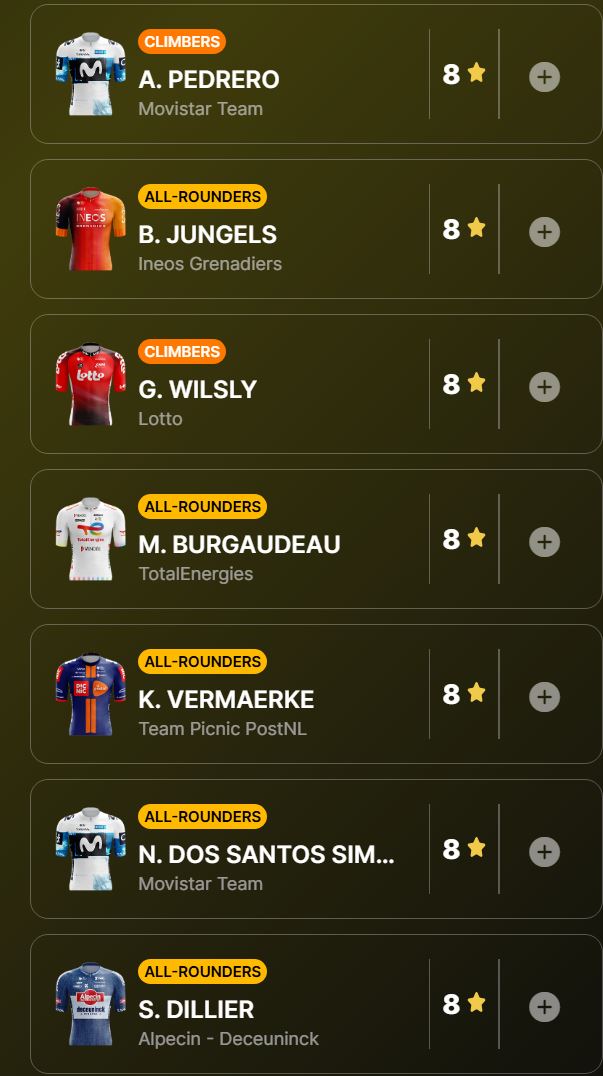Add S. Dillier to the team
Screen dimensions: 603x1076
coord(544,1007)
